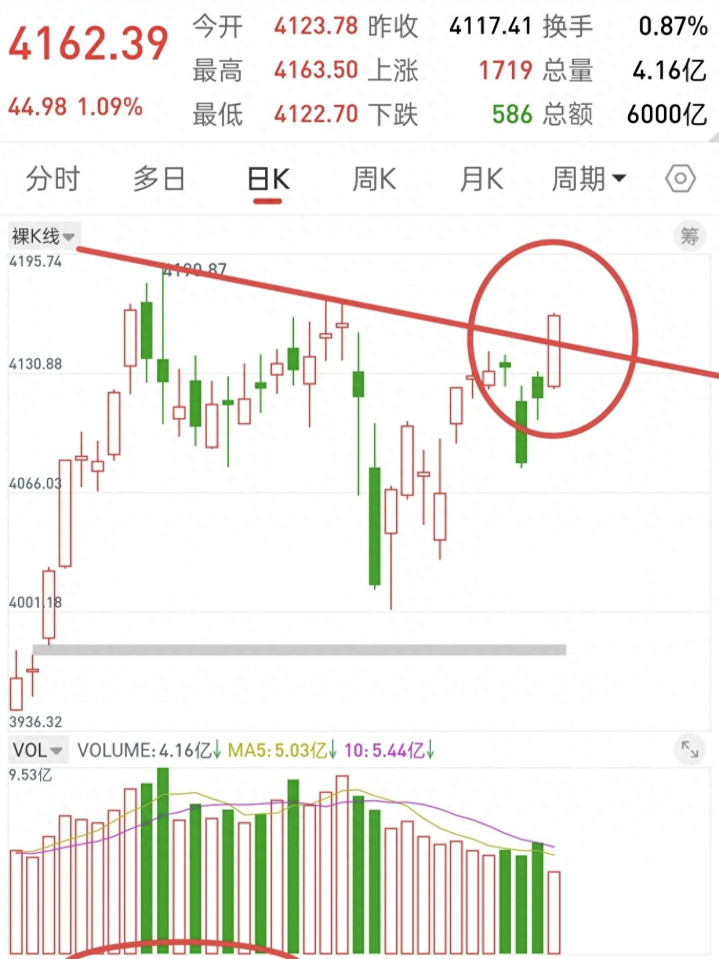Switch to the 分时 chart tab
Viewport: 719px width, 959px height.
click(x=53, y=179)
